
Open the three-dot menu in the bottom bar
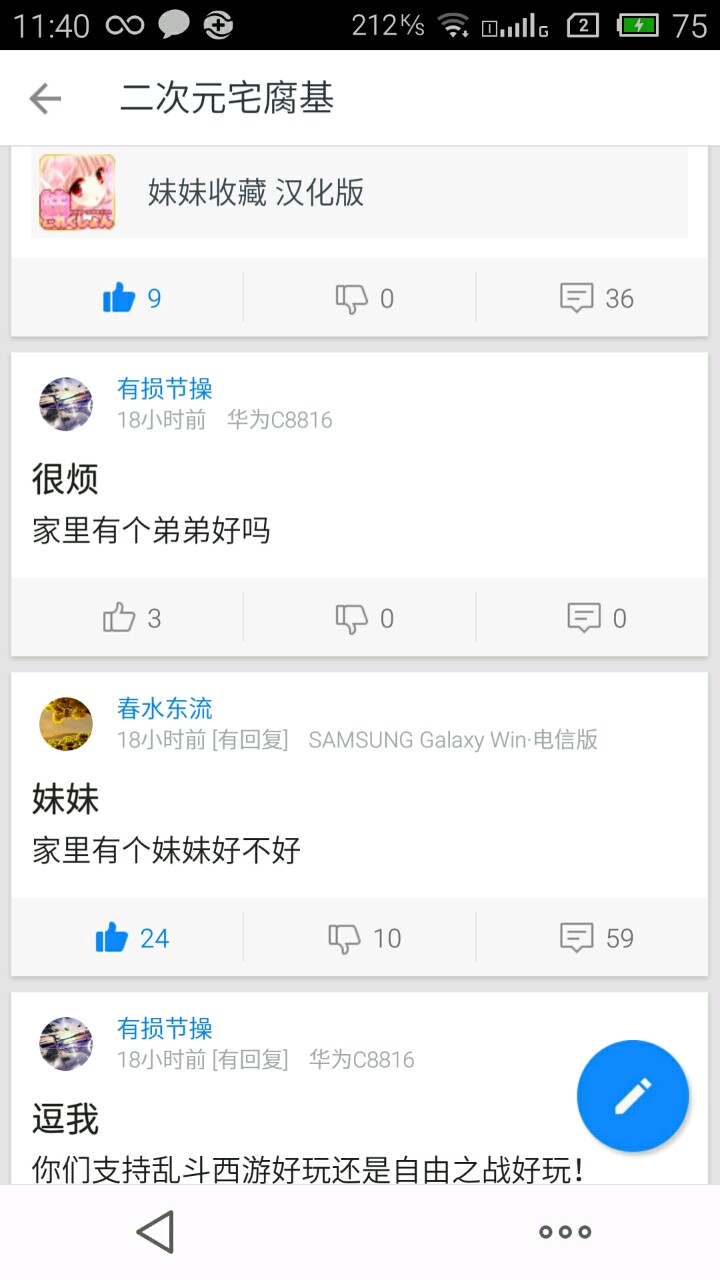coord(565,1232)
